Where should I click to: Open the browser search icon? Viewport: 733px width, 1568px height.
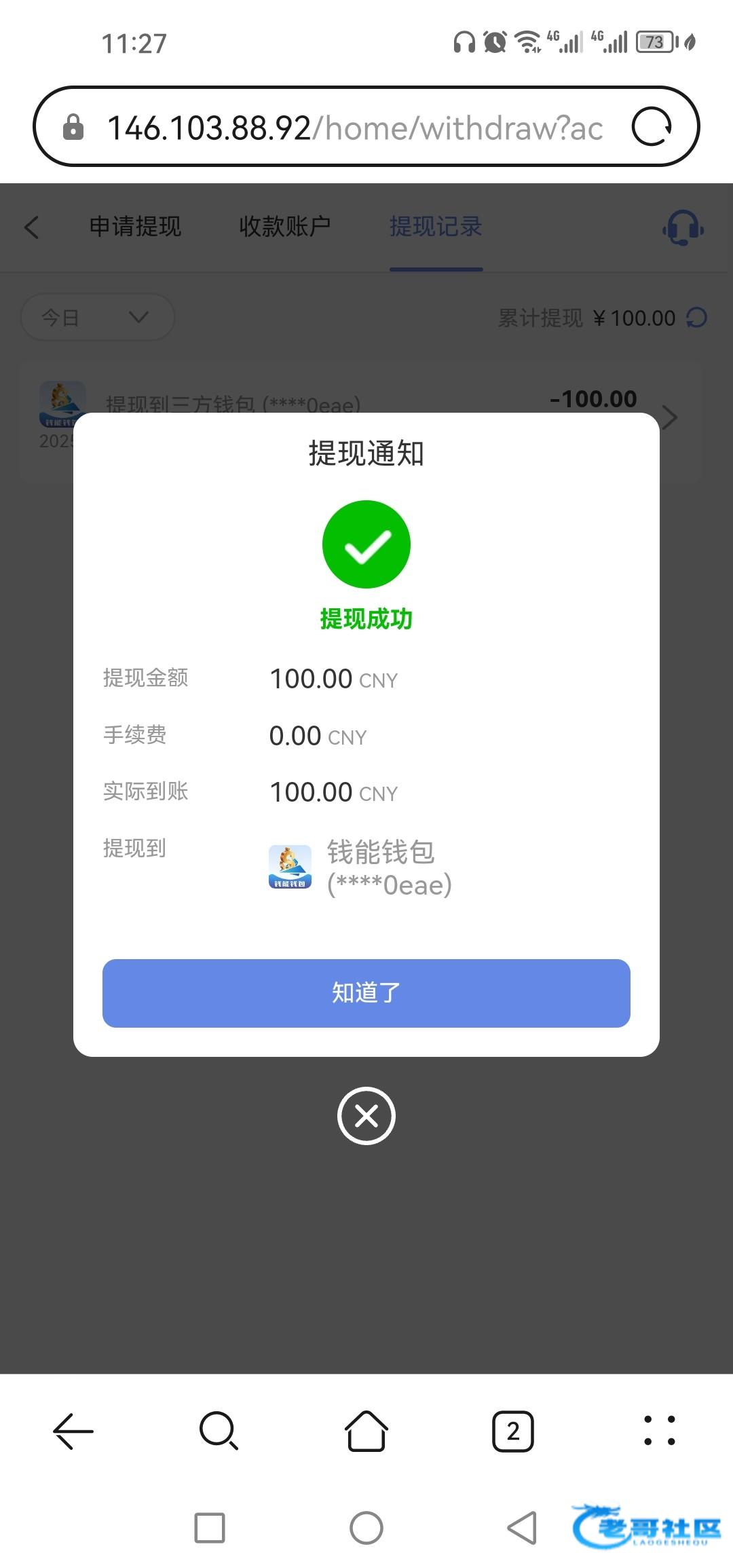coord(219,1431)
